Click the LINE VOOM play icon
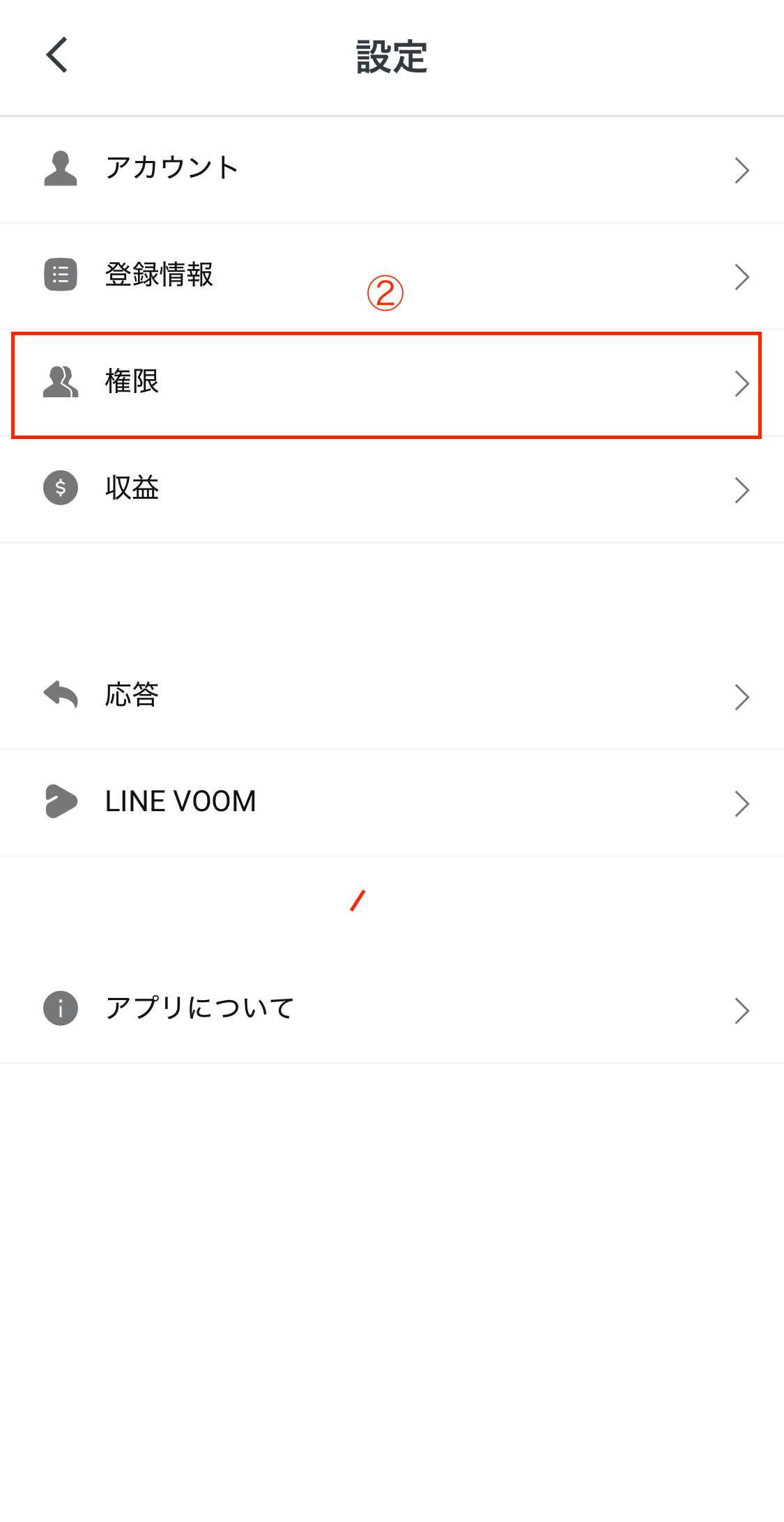 pyautogui.click(x=60, y=801)
